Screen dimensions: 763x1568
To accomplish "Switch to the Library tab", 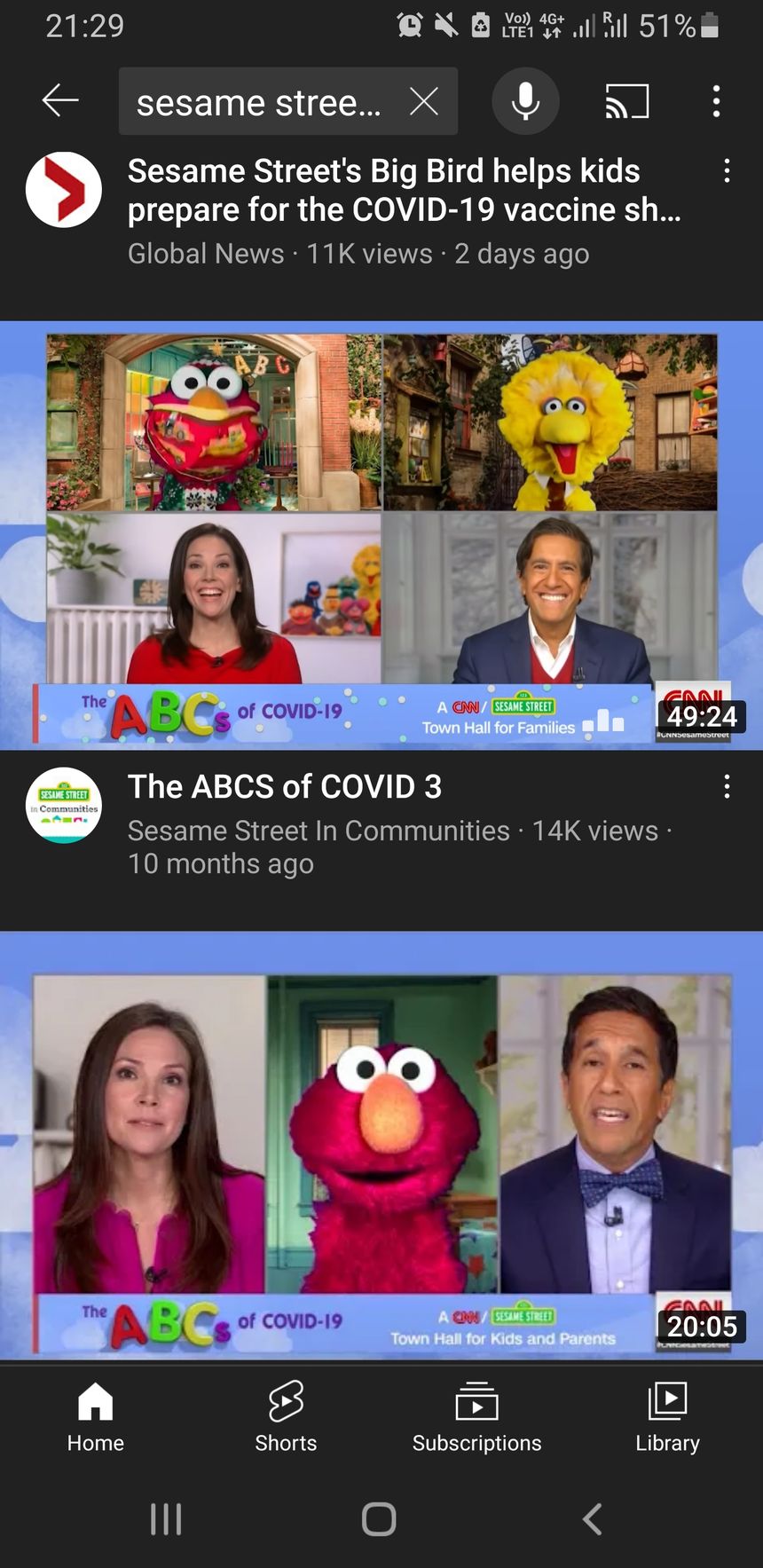I will 667,1417.
